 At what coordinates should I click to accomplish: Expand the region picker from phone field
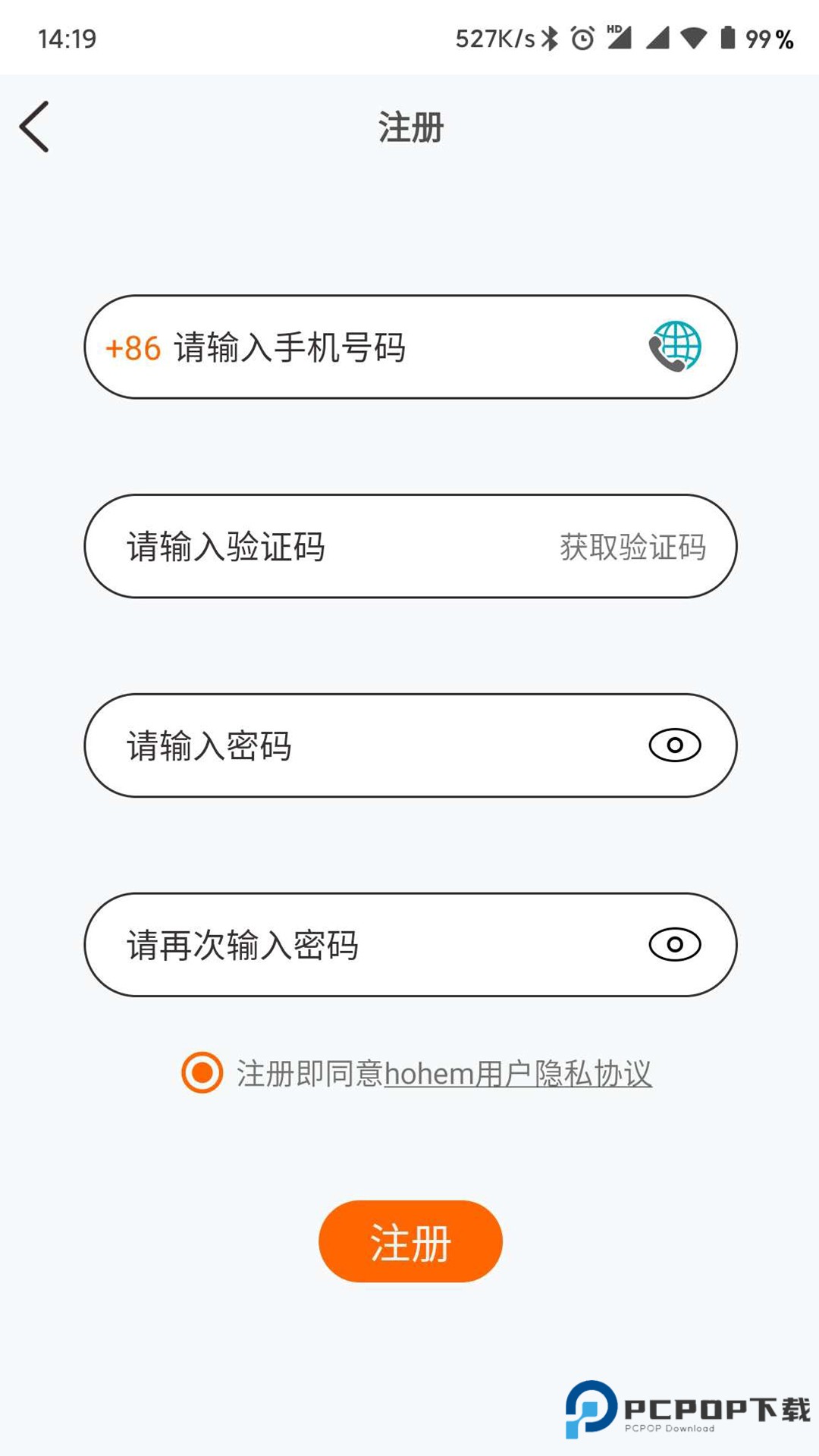(677, 347)
